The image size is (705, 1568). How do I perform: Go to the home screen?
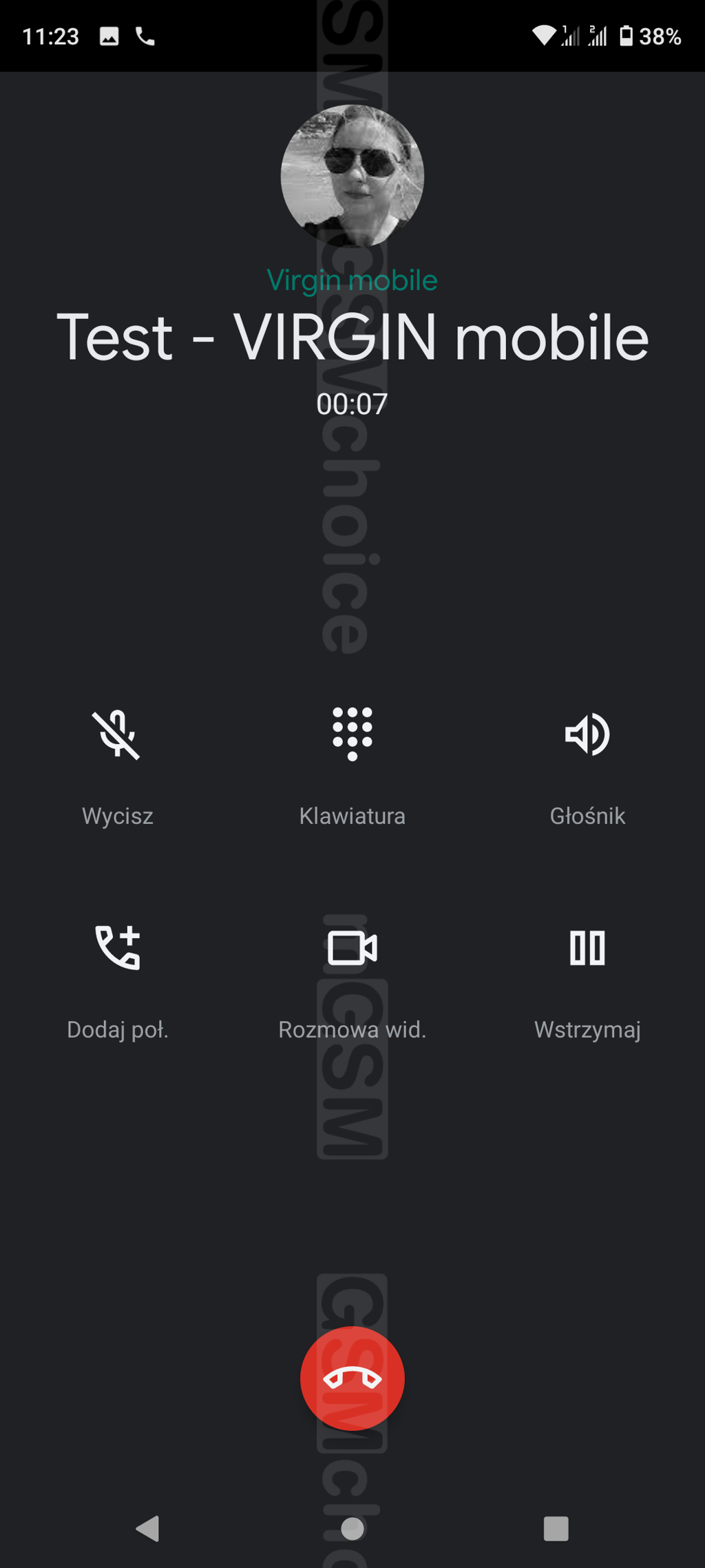tap(352, 1528)
